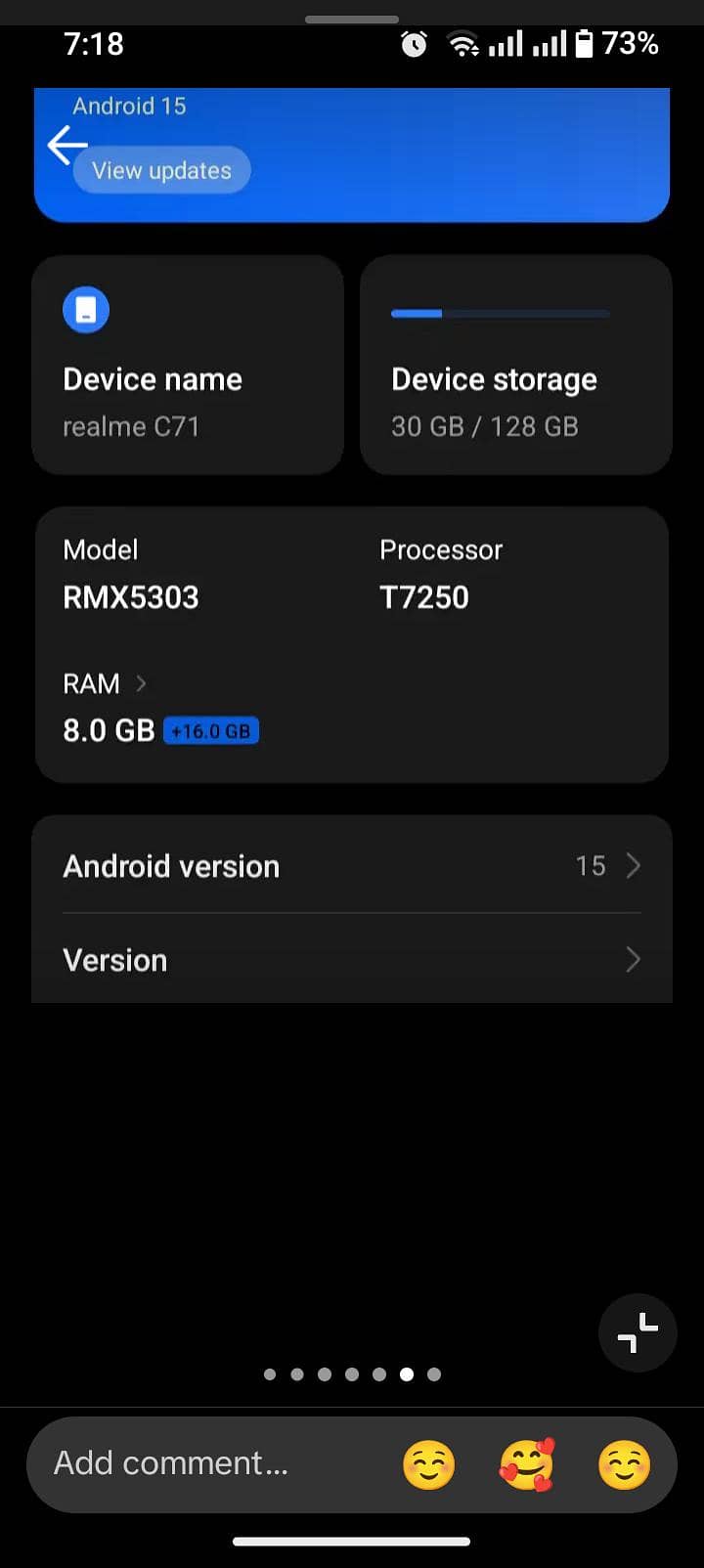
Task: Tap the Wi-Fi icon in status bar
Action: click(462, 44)
